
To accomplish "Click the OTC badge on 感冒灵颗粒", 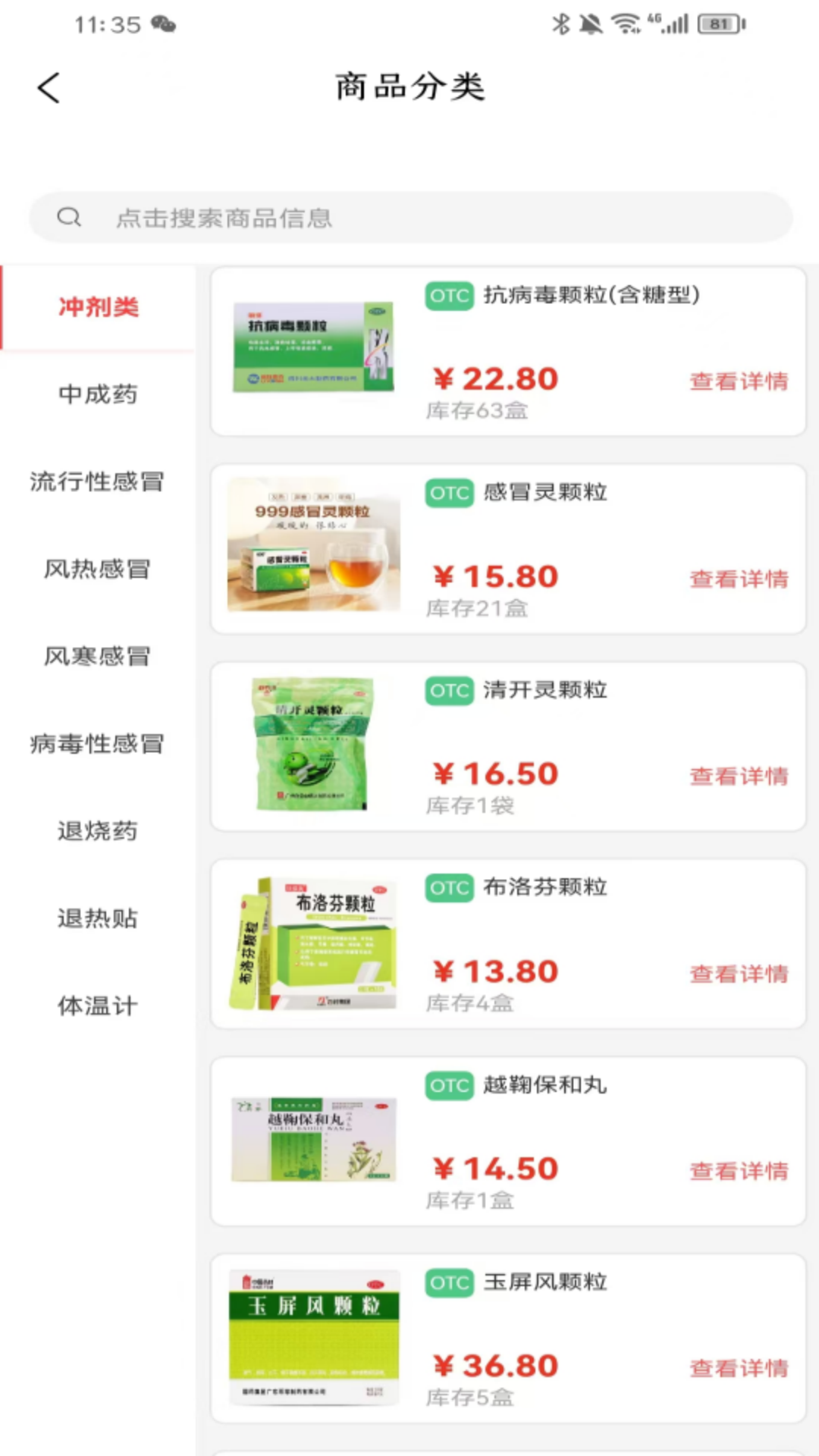I will [449, 493].
